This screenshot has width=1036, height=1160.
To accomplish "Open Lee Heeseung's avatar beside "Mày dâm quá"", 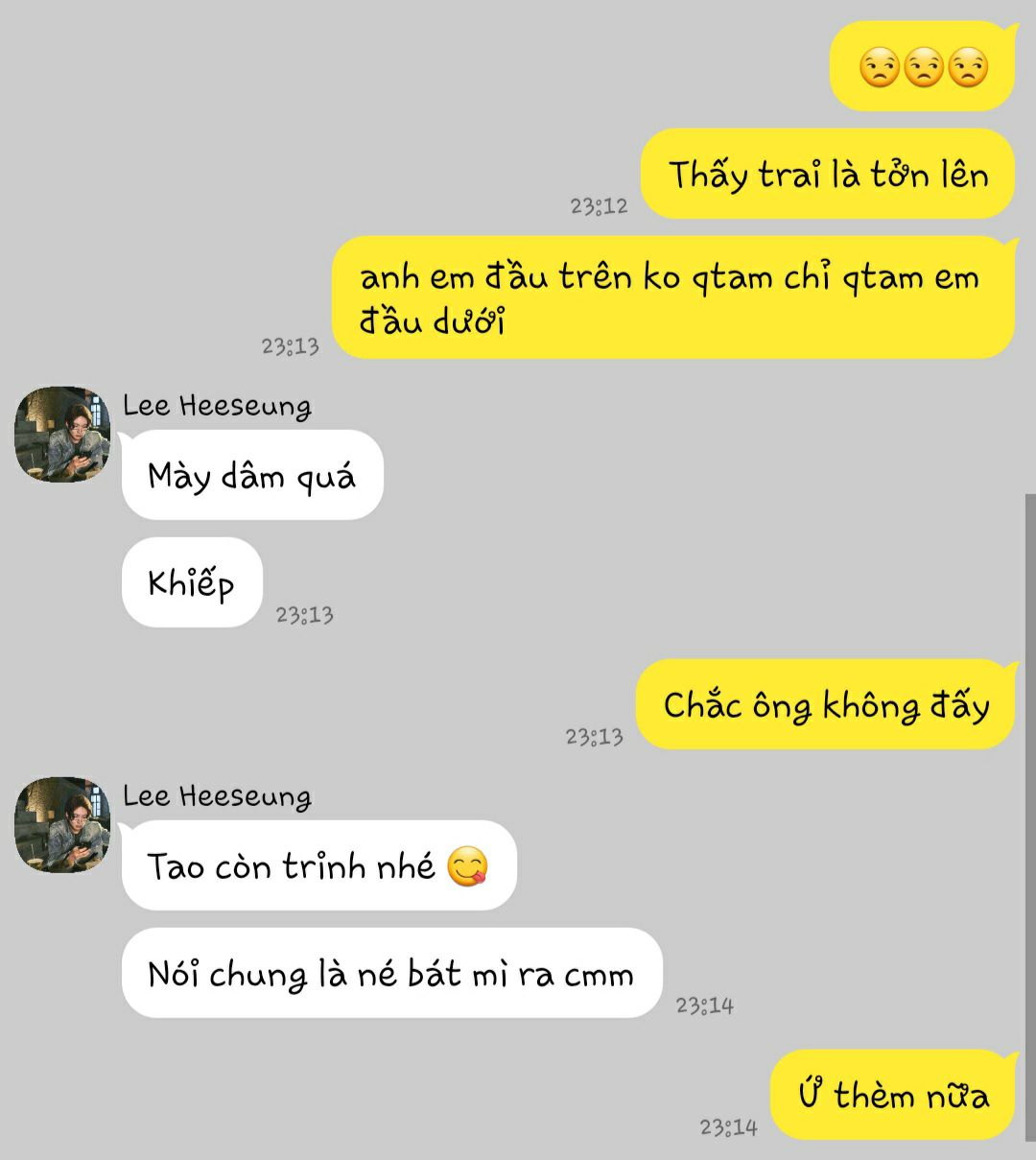I will (x=62, y=435).
